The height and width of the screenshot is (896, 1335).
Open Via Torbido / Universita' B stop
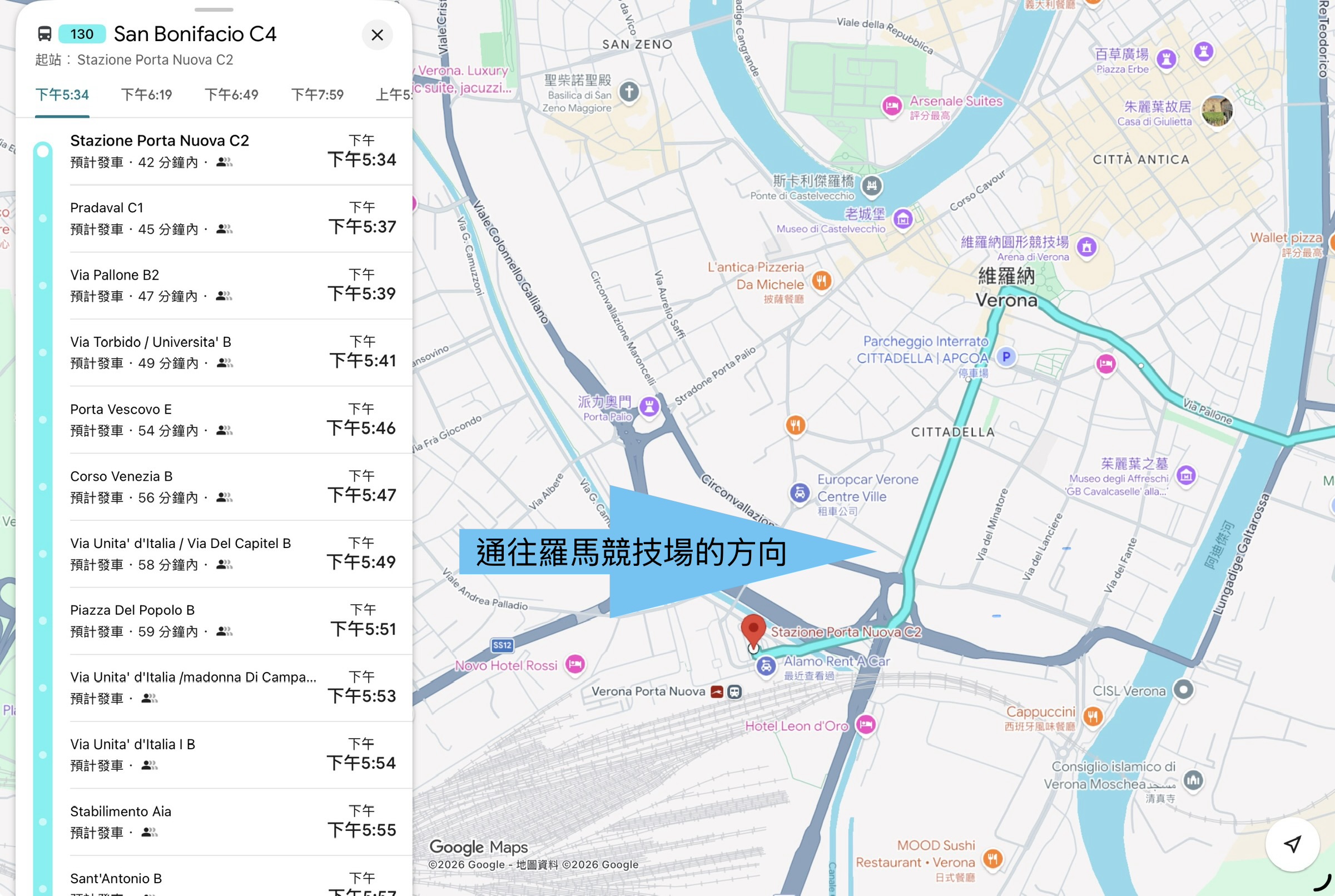tap(233, 352)
